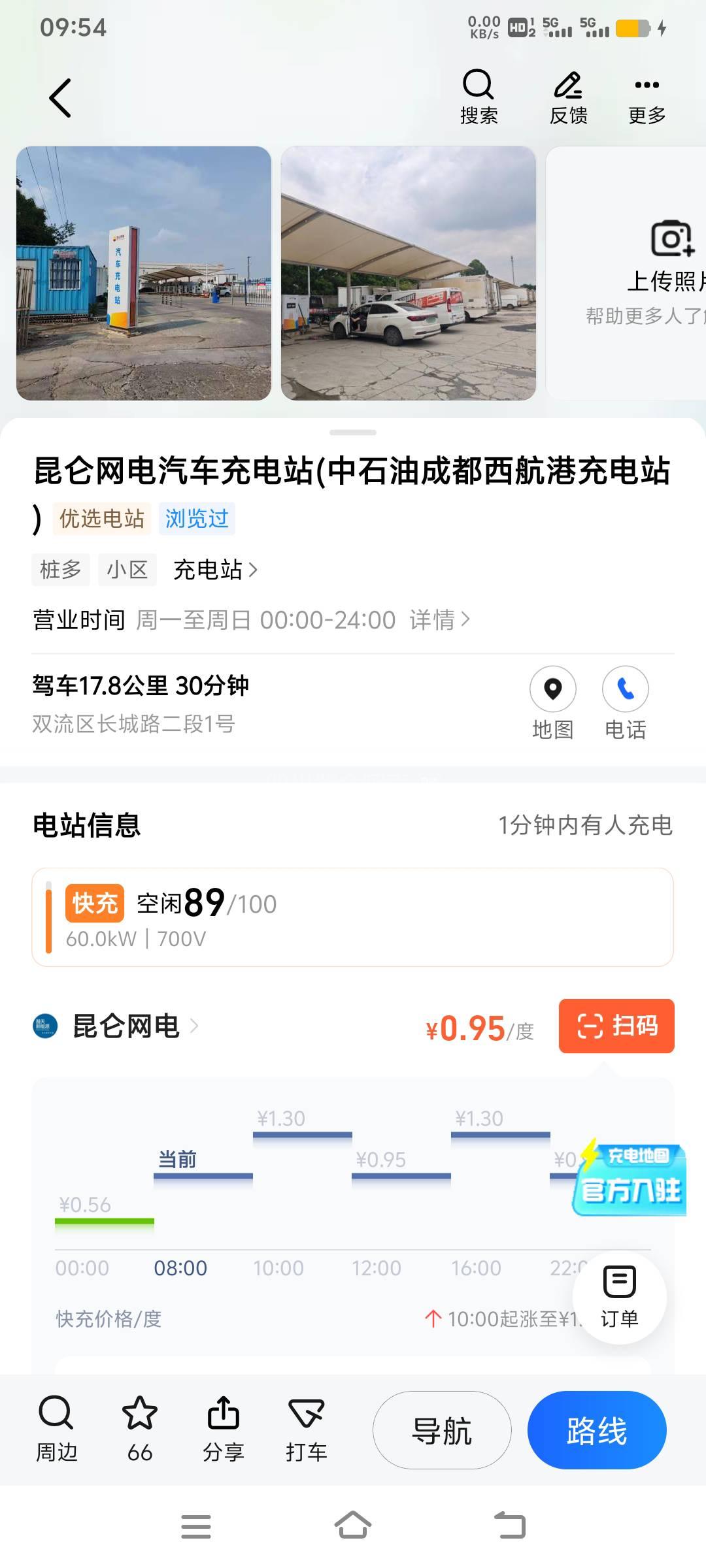This screenshot has width=706, height=1568.
Task: Expand business hours 详情
Action: (439, 619)
